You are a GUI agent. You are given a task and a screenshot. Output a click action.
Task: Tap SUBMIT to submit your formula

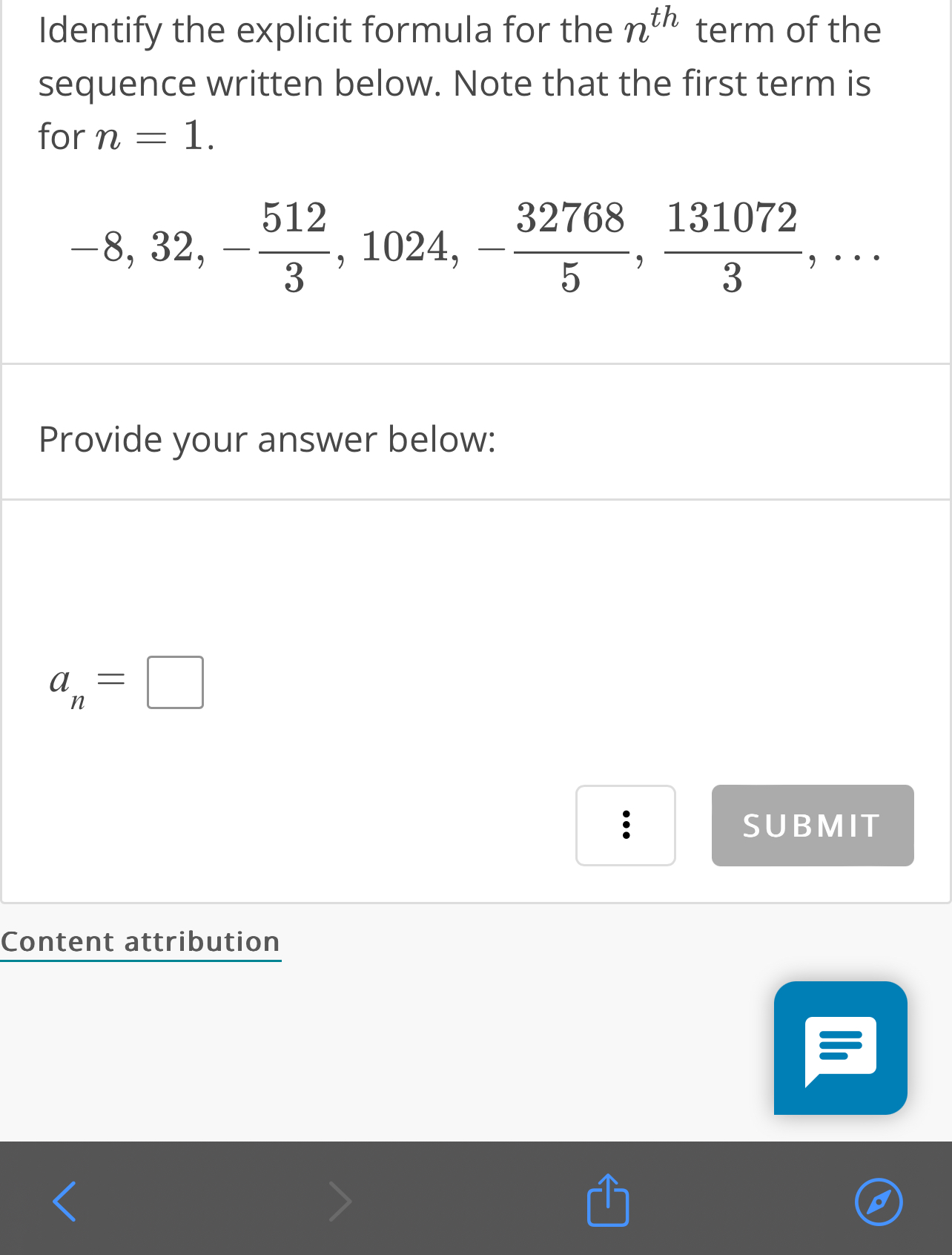[x=812, y=826]
